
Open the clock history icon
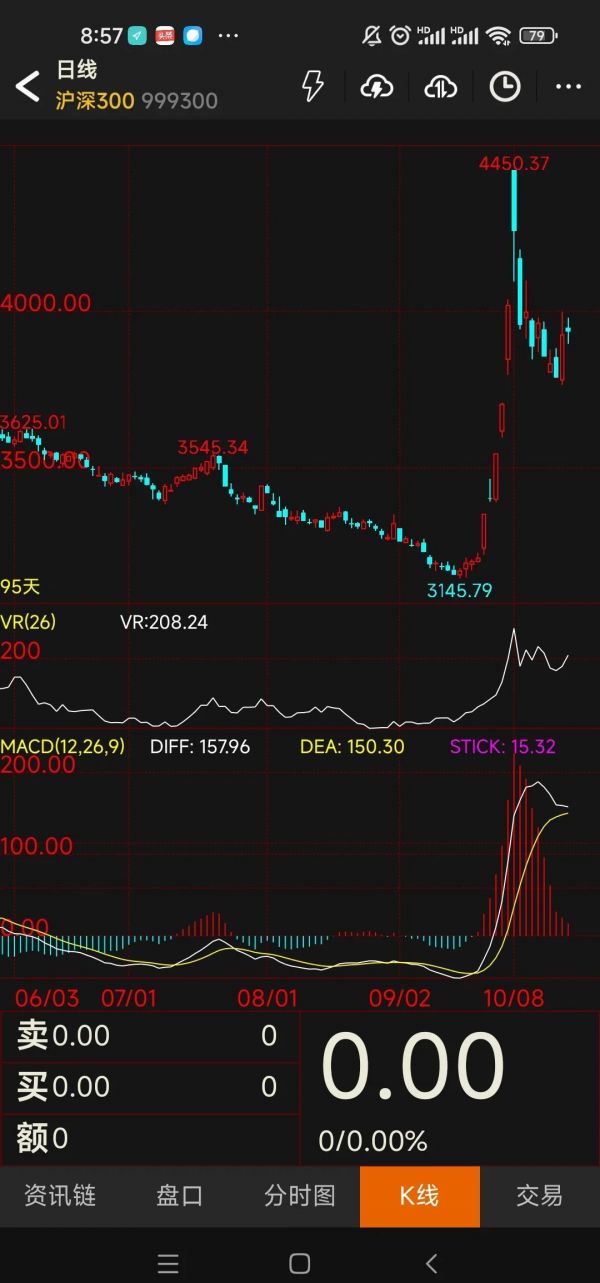(504, 87)
